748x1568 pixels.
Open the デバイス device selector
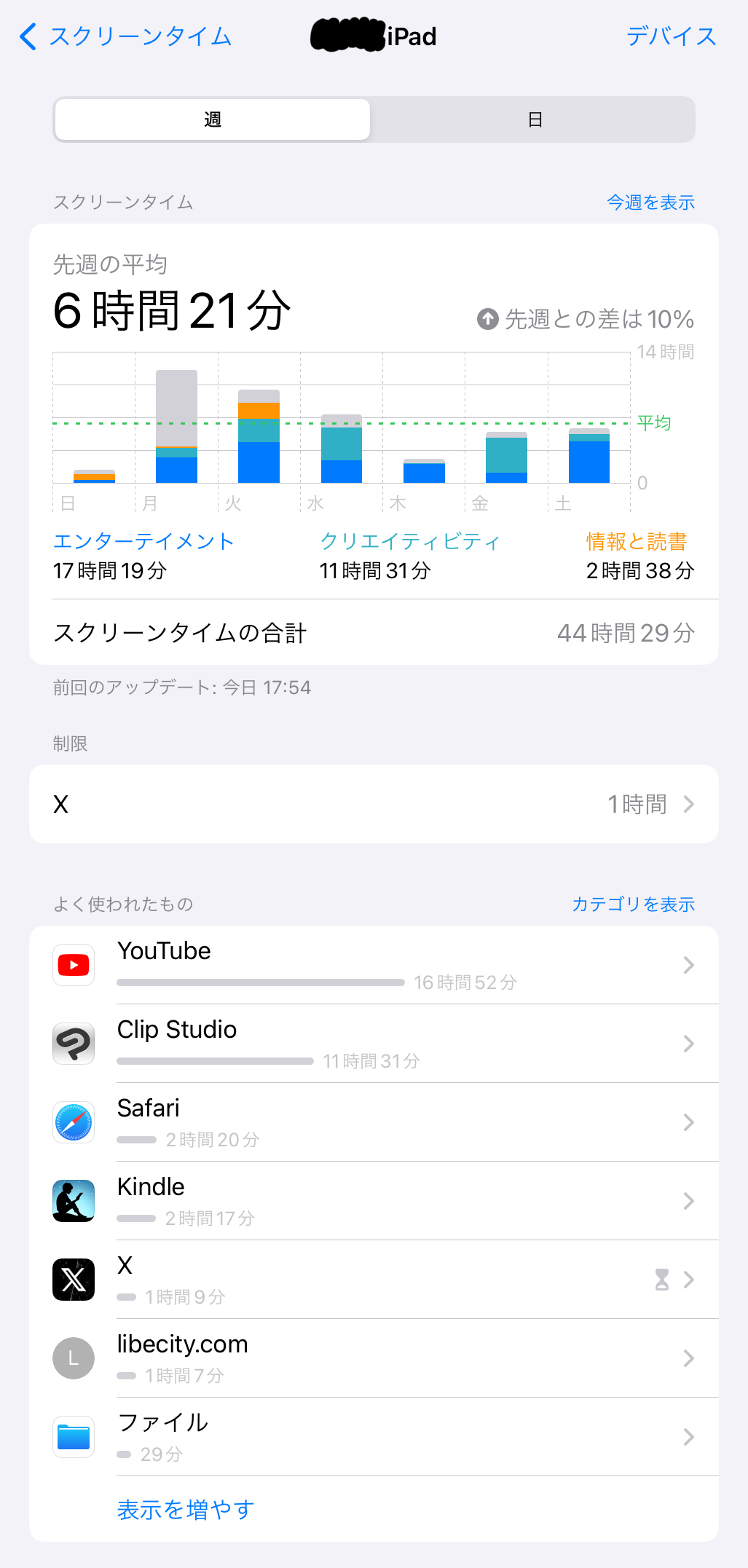(x=671, y=36)
